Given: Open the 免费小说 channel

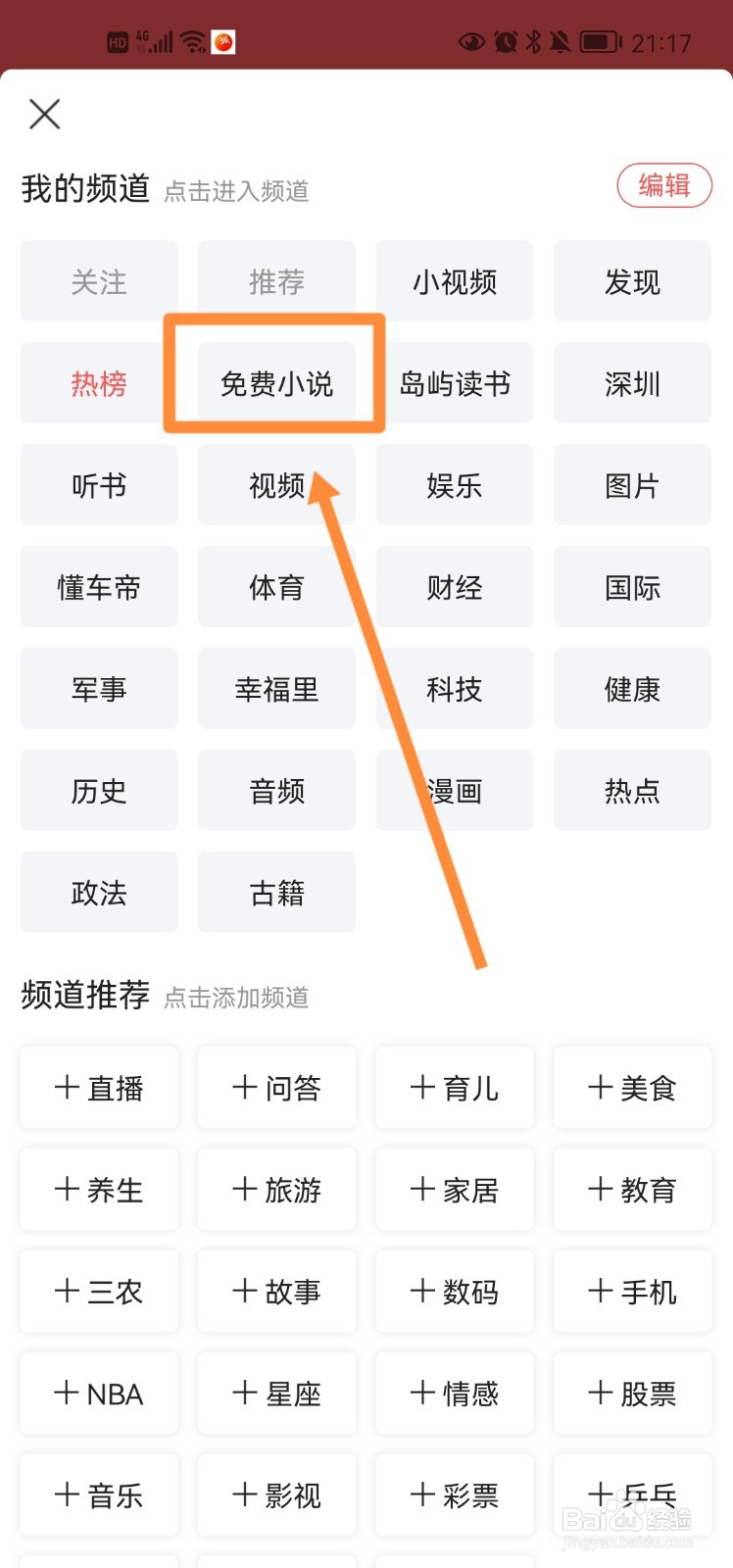Looking at the screenshot, I should [x=276, y=383].
